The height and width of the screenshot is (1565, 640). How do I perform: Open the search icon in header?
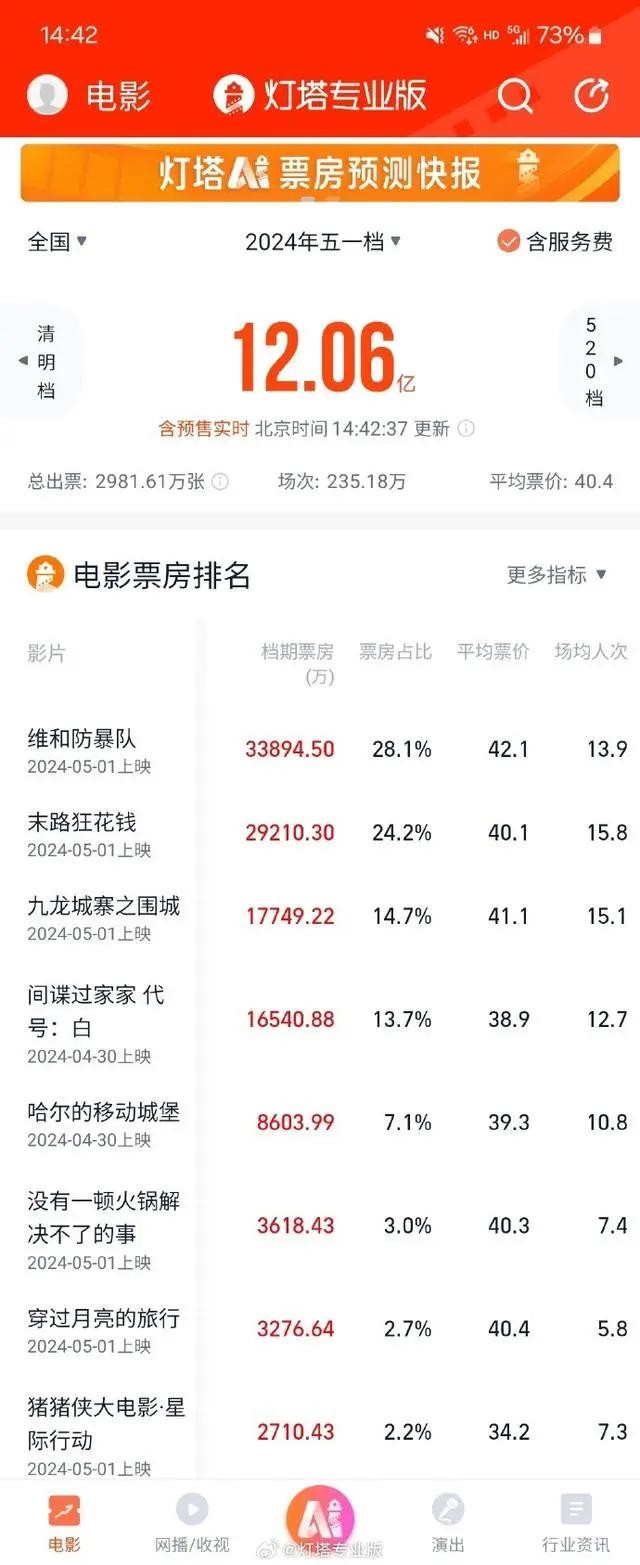pyautogui.click(x=515, y=96)
